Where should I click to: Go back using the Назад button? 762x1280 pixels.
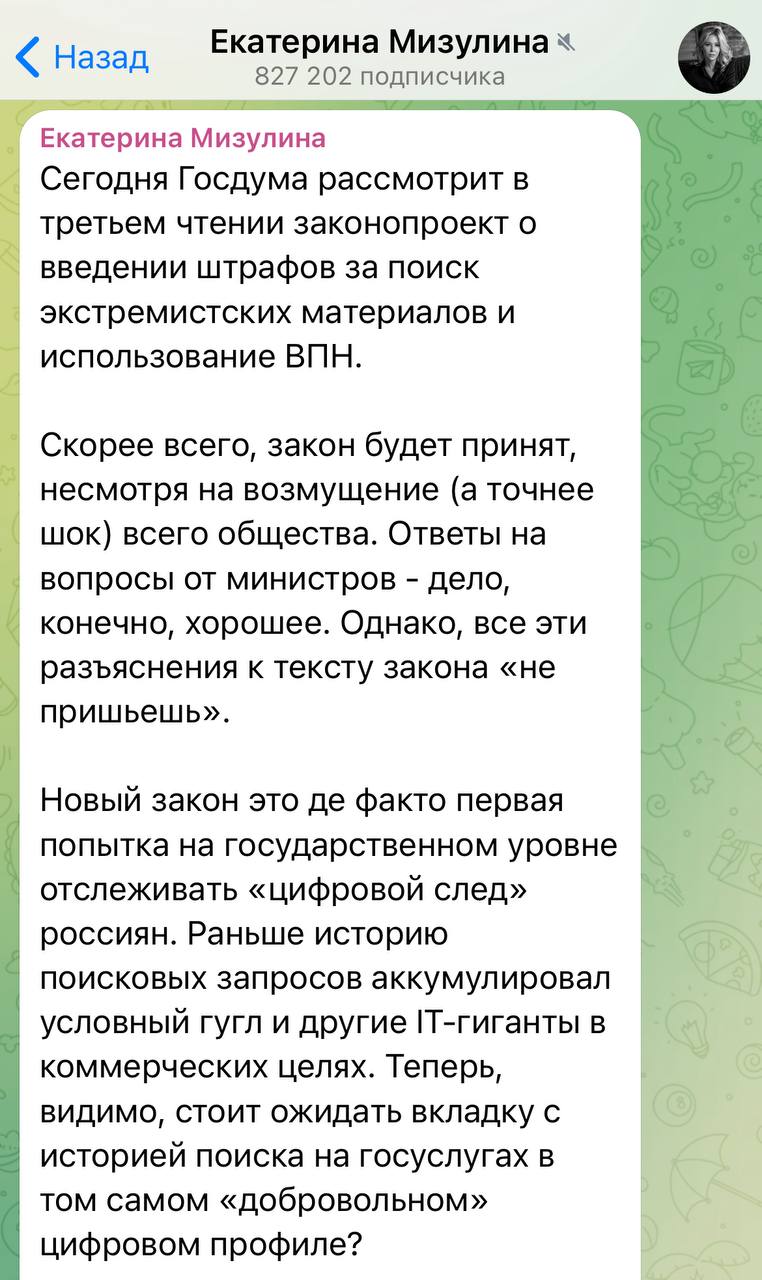[x=84, y=56]
